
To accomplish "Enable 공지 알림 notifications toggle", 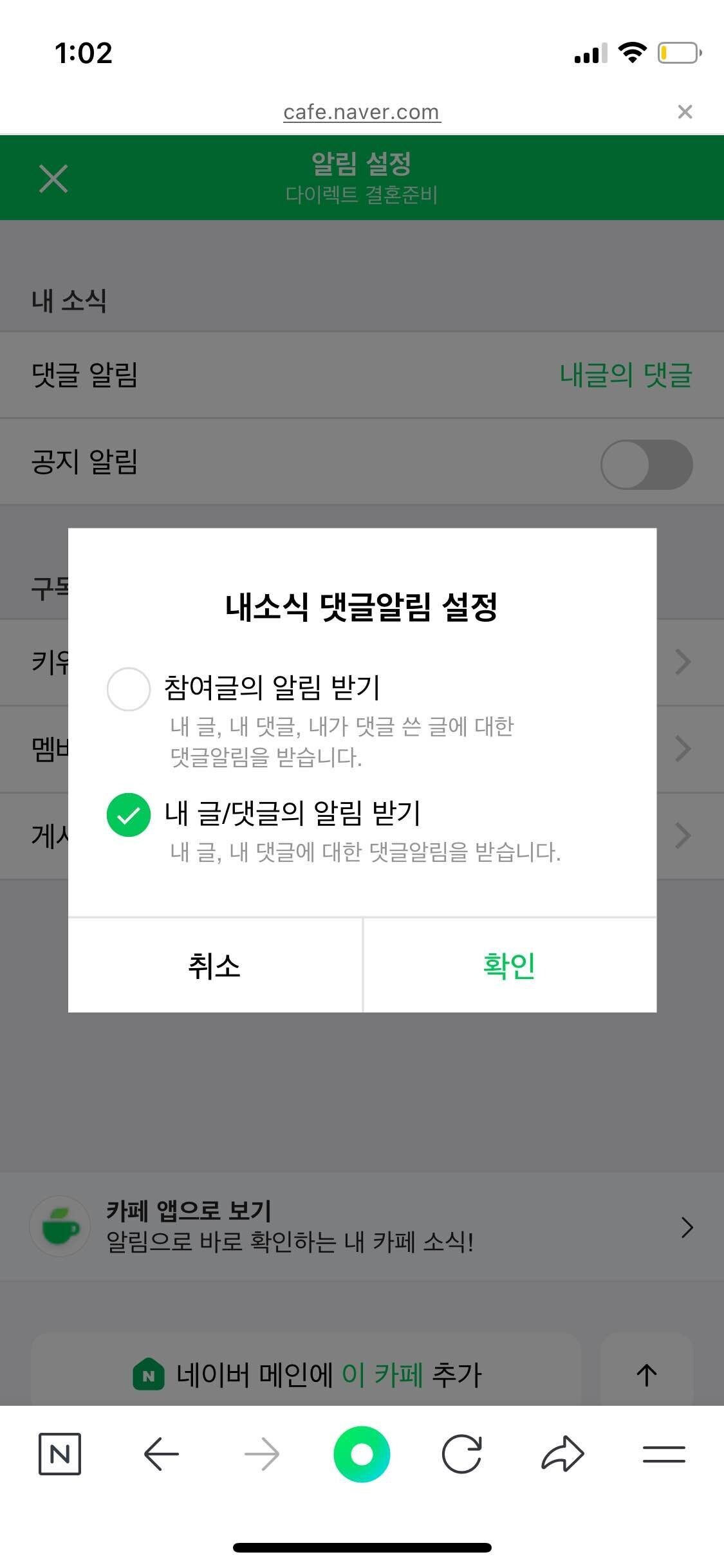I will [647, 464].
